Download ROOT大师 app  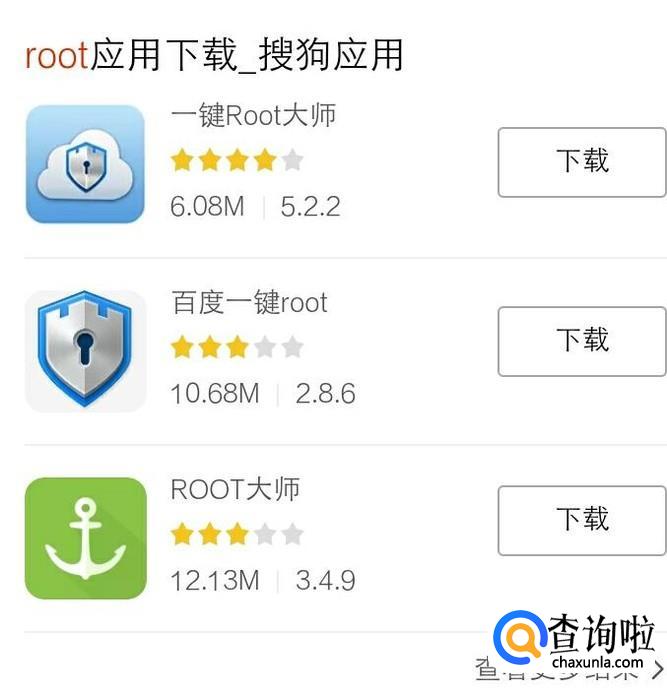pos(582,520)
